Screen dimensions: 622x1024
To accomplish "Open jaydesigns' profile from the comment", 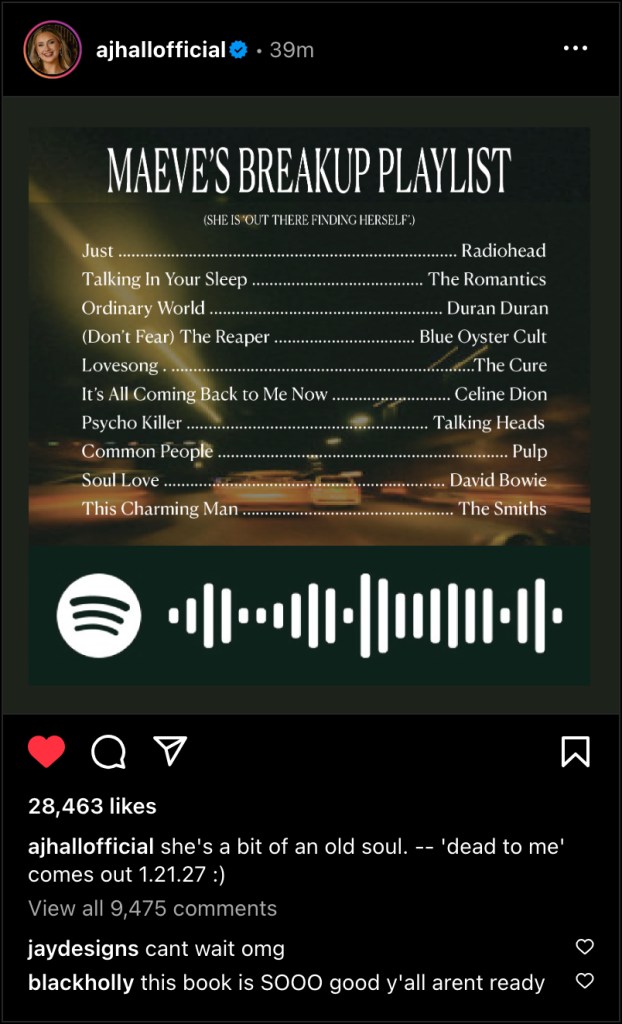I will pyautogui.click(x=84, y=948).
